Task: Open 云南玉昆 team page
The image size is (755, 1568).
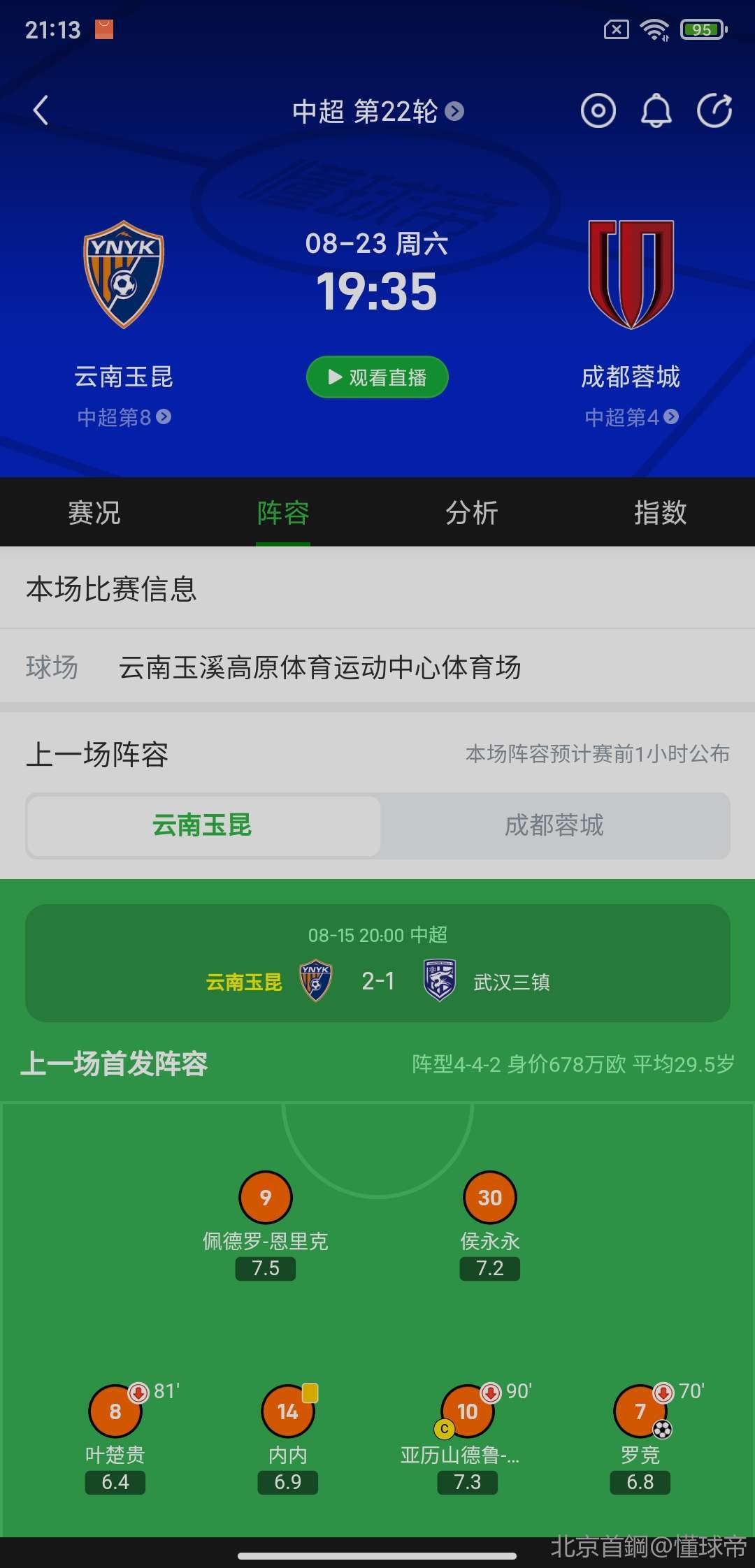Action: click(x=124, y=276)
